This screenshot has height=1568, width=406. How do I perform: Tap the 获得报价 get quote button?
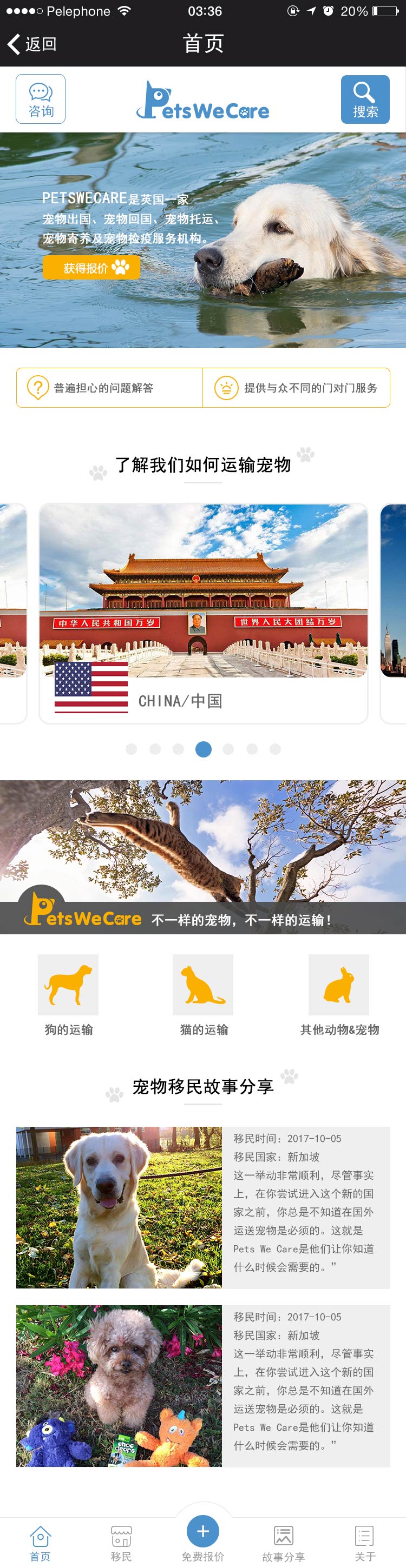pos(91,267)
